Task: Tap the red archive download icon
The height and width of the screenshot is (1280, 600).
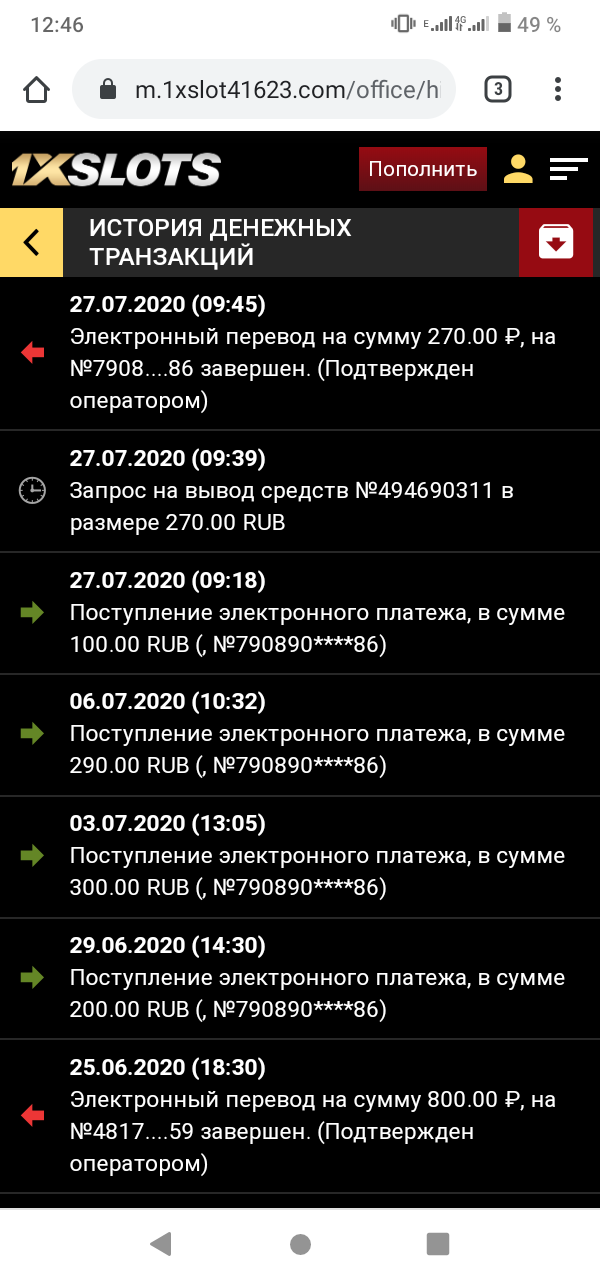Action: (556, 242)
